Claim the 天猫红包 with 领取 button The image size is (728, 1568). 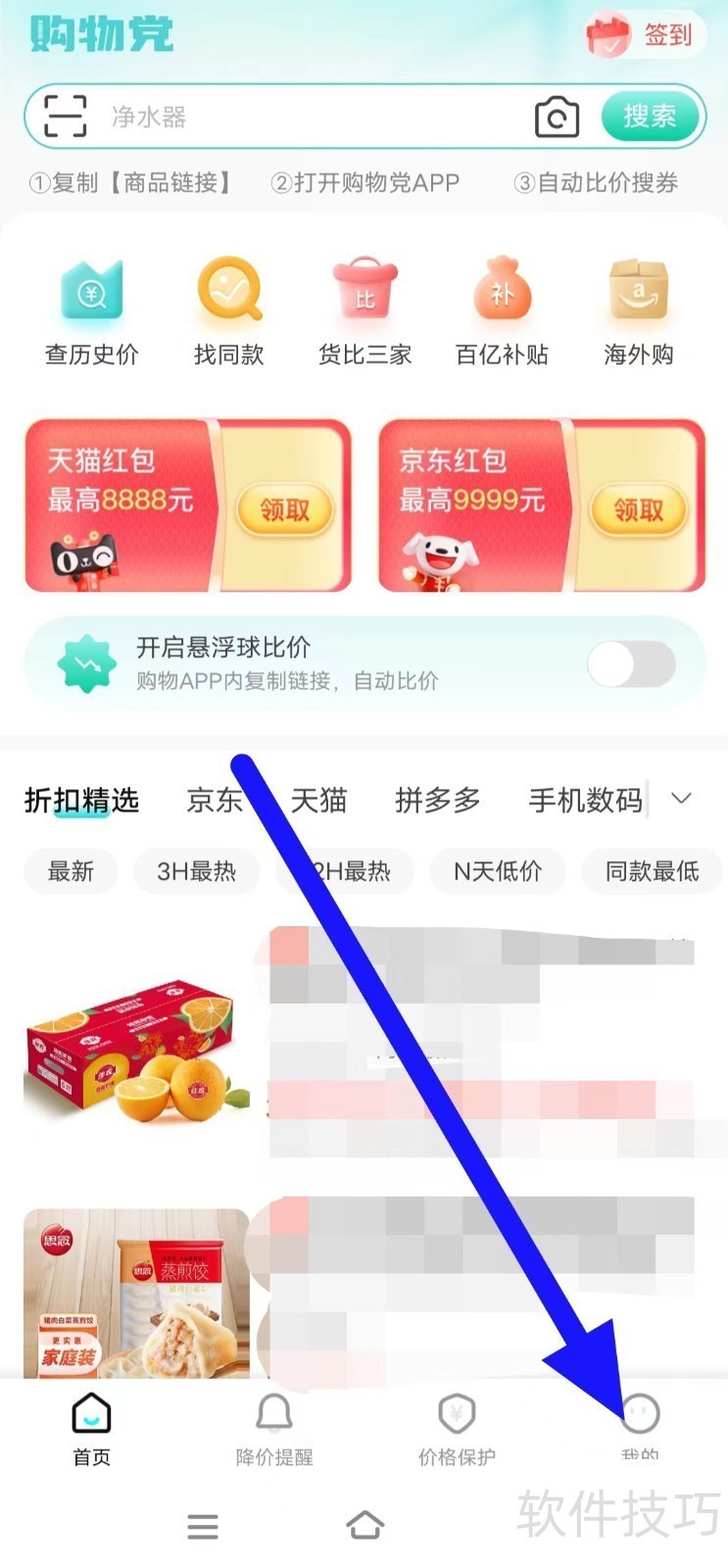[284, 511]
